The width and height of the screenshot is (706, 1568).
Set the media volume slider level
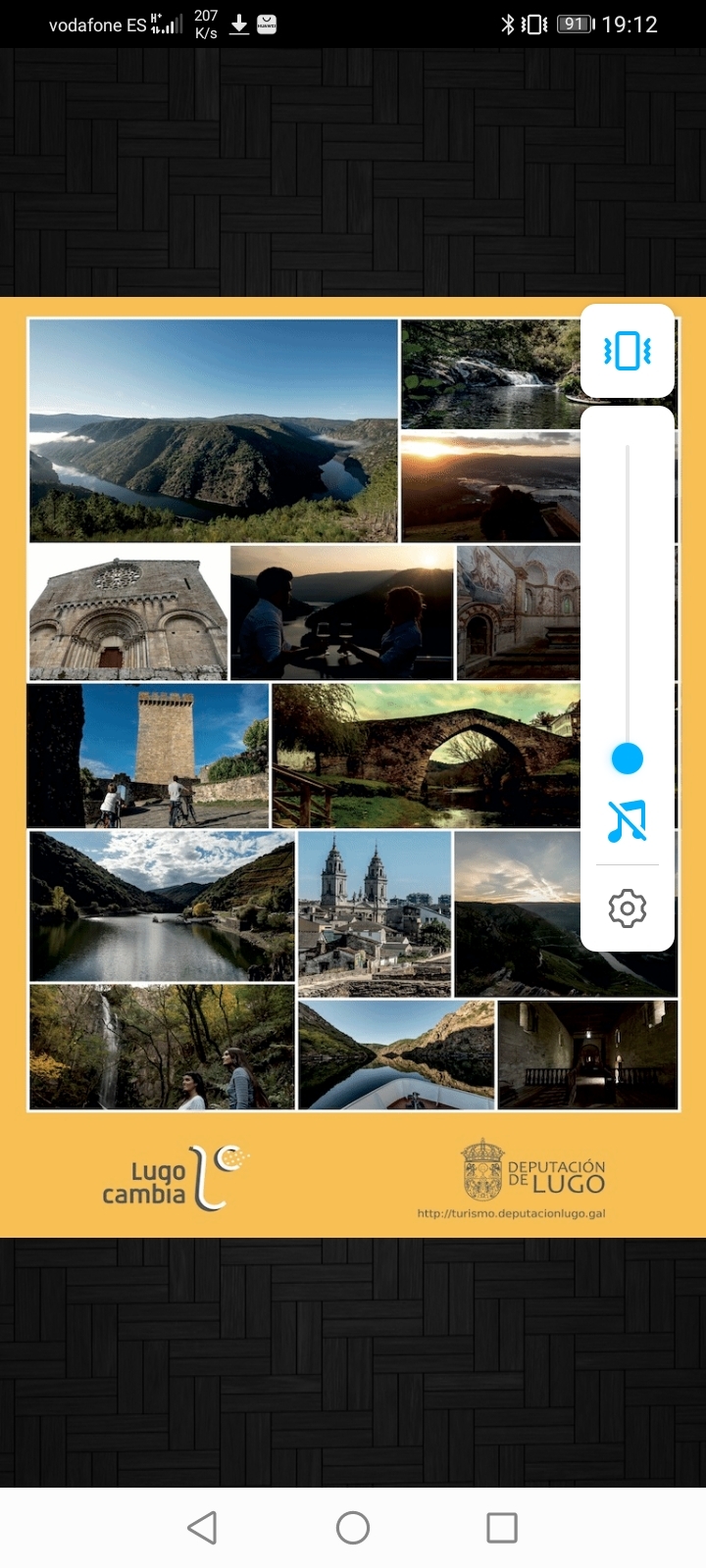coord(628,758)
